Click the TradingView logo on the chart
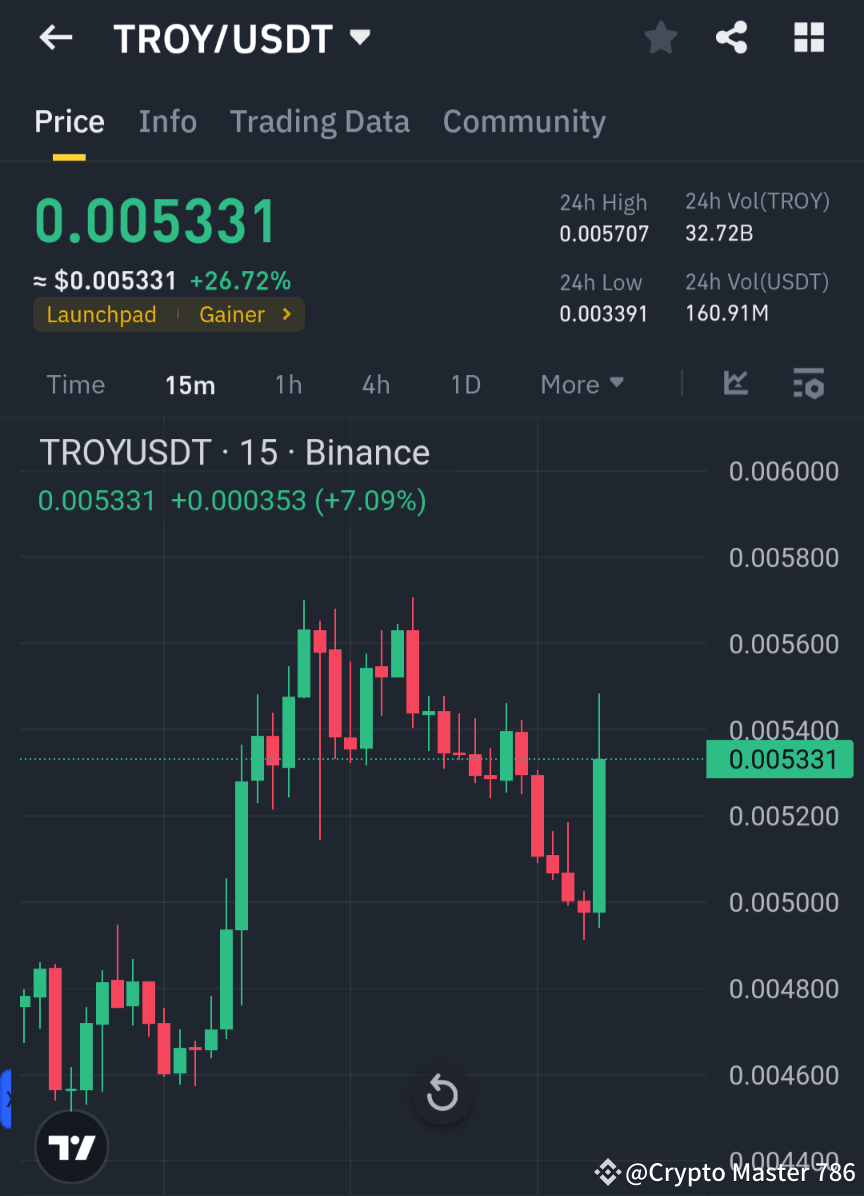 (x=71, y=1146)
